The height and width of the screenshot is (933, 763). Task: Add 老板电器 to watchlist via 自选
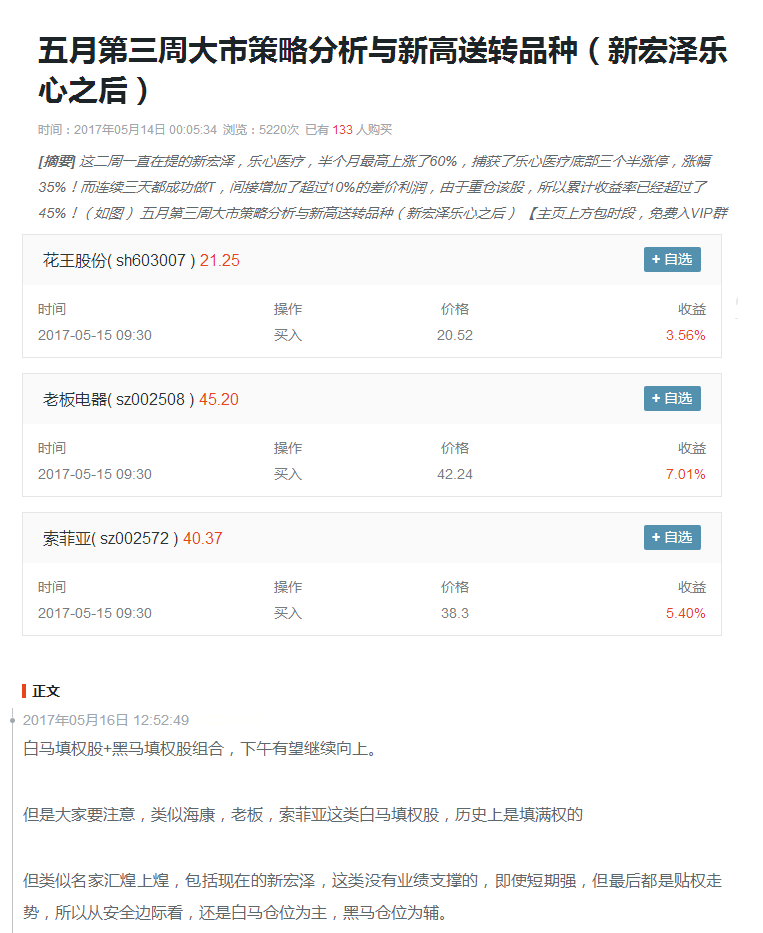(672, 399)
